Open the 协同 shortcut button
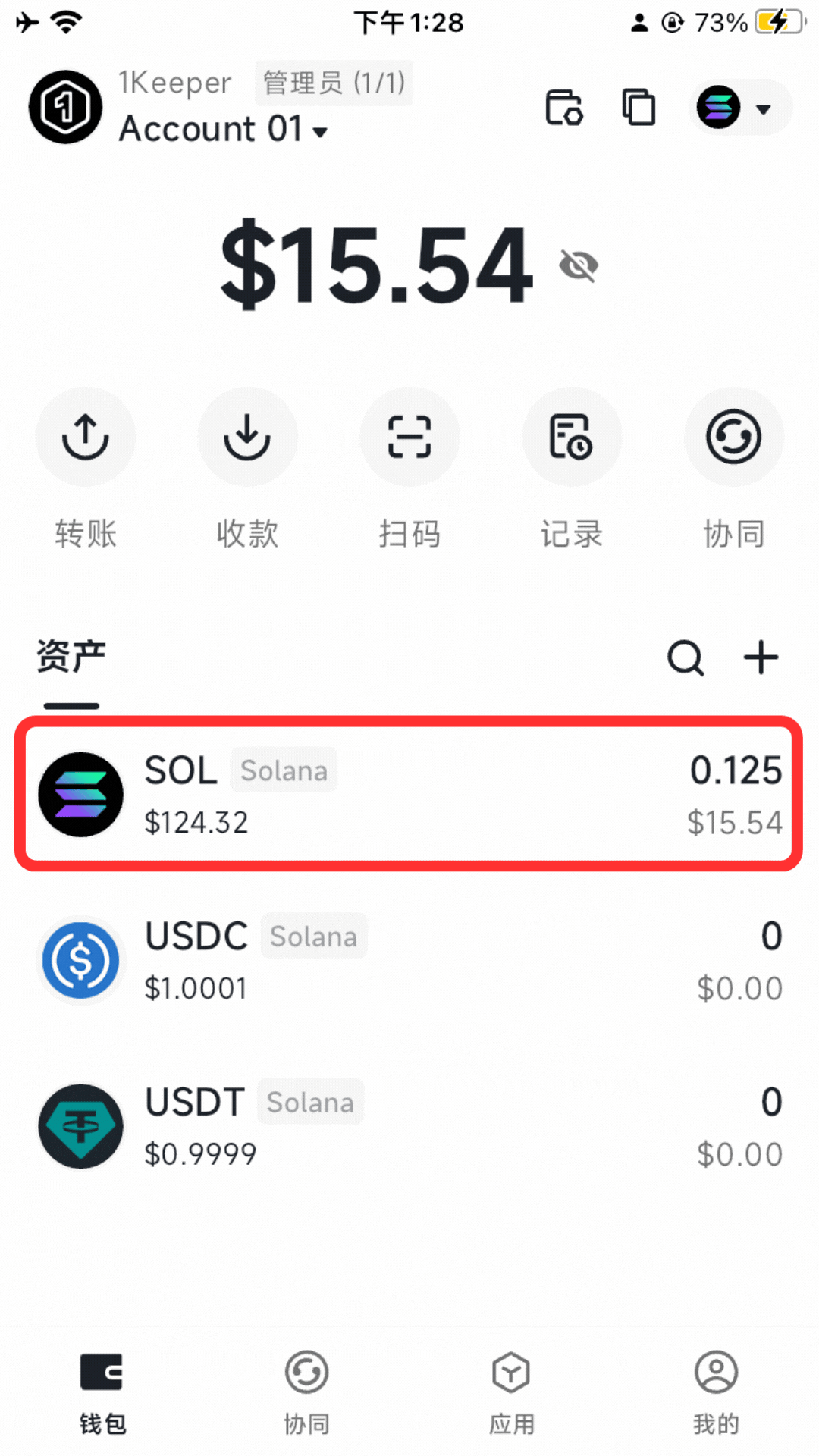 pyautogui.click(x=733, y=437)
